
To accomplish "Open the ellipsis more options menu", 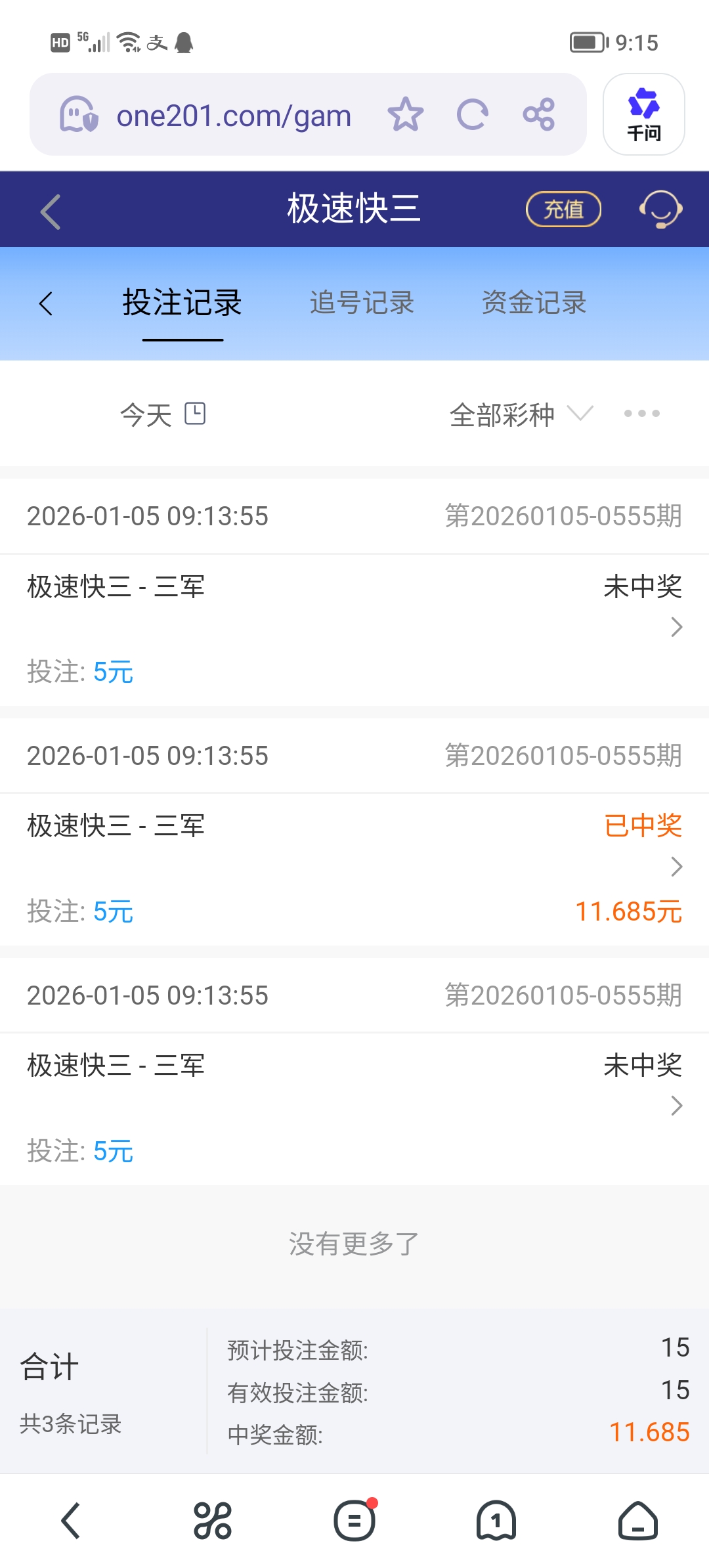I will pos(641,414).
